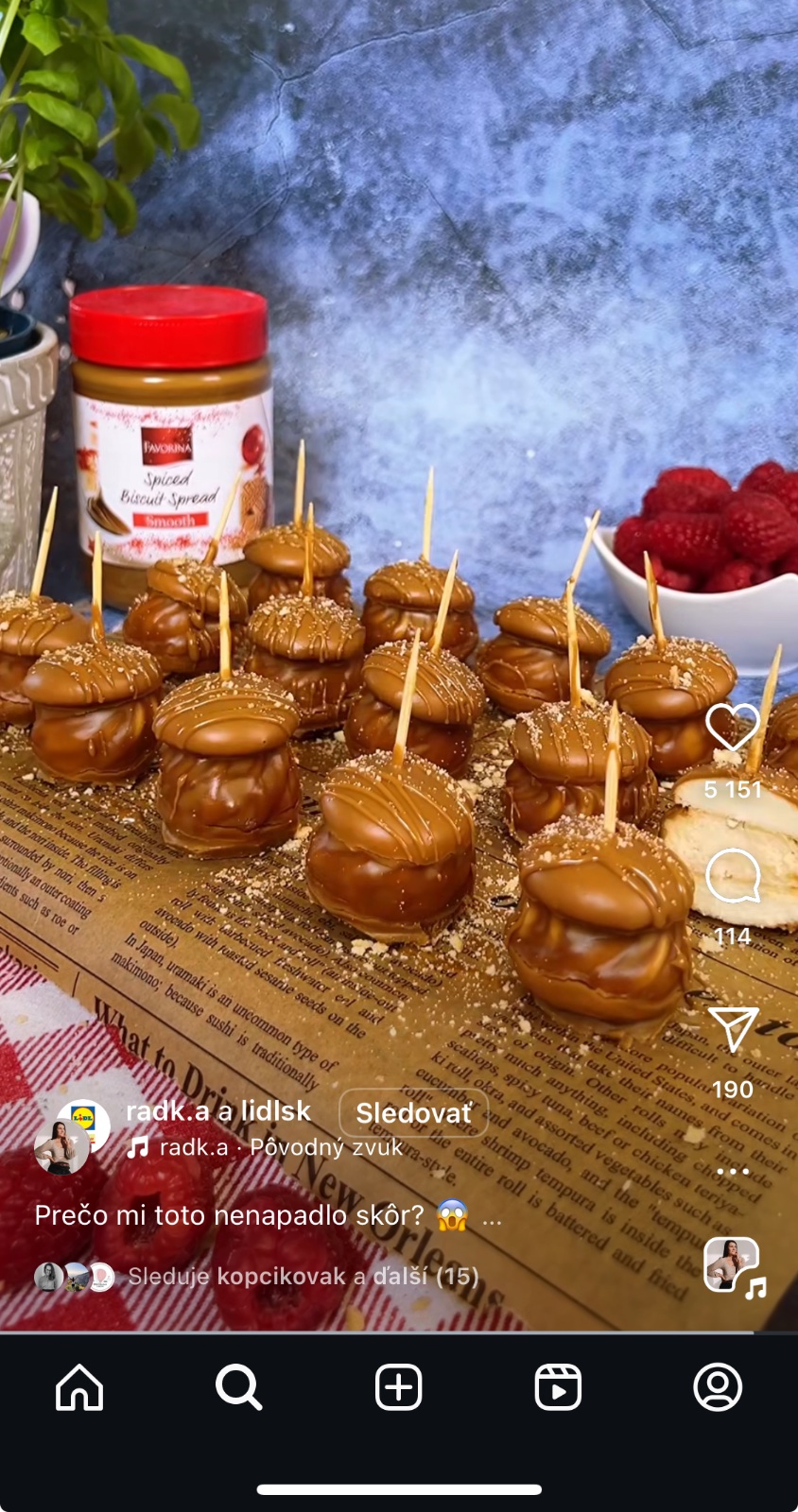Screen dimensions: 798x1512
Task: Go to the Home tab
Action: click(79, 1387)
